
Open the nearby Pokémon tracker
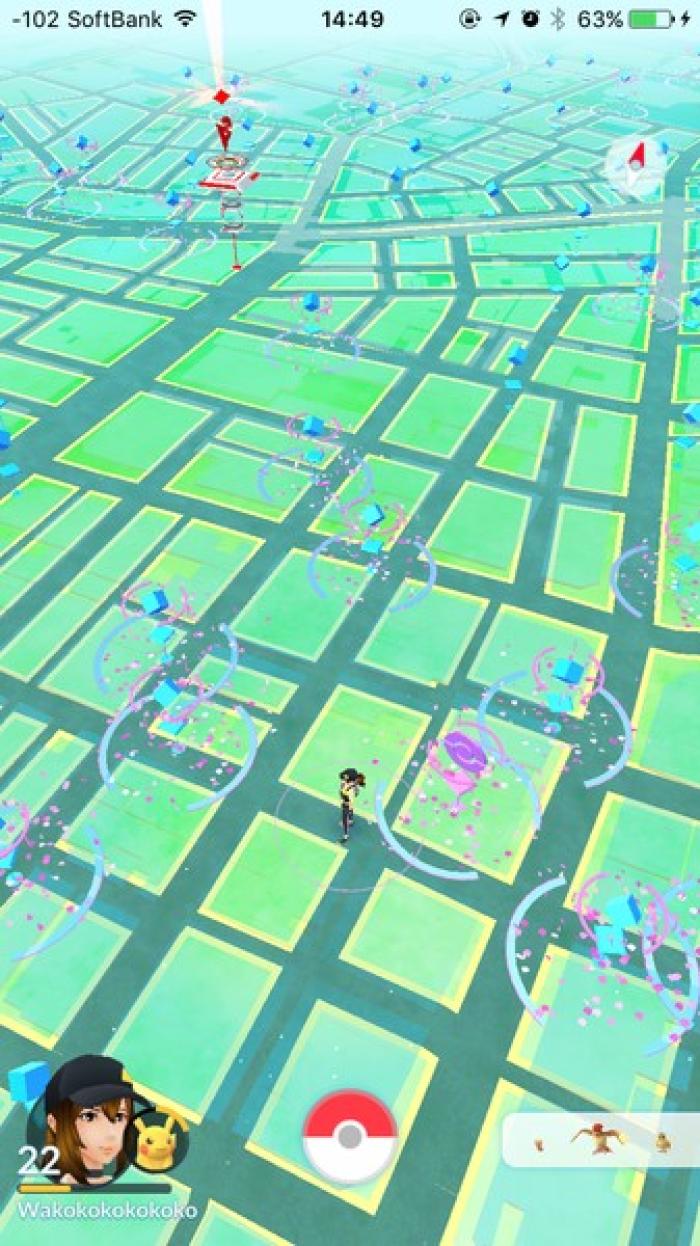click(600, 1140)
